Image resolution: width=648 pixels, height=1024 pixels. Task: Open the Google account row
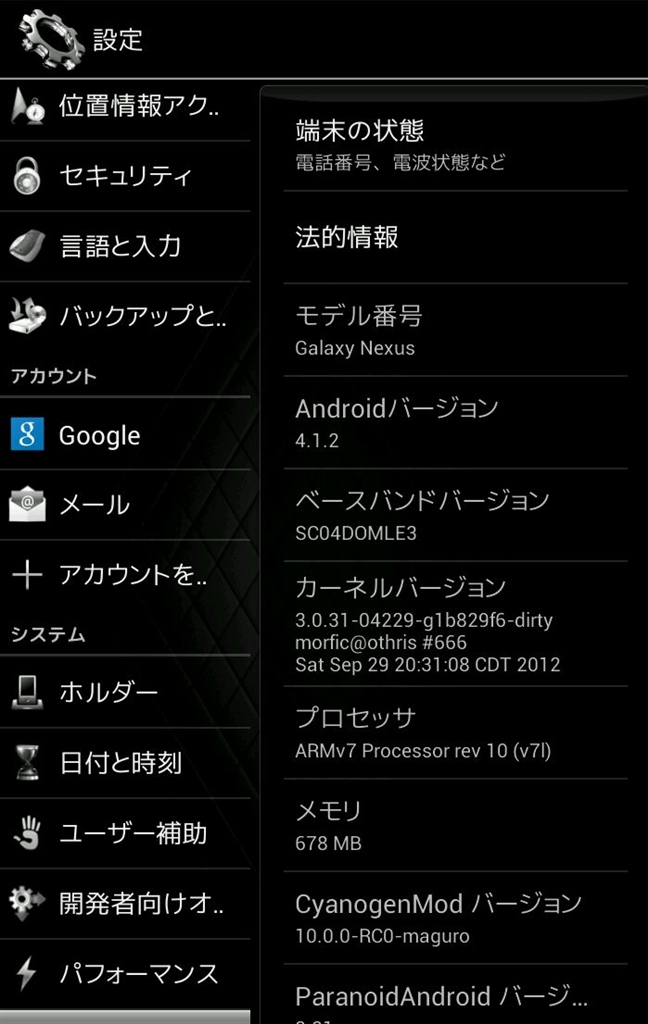[125, 435]
